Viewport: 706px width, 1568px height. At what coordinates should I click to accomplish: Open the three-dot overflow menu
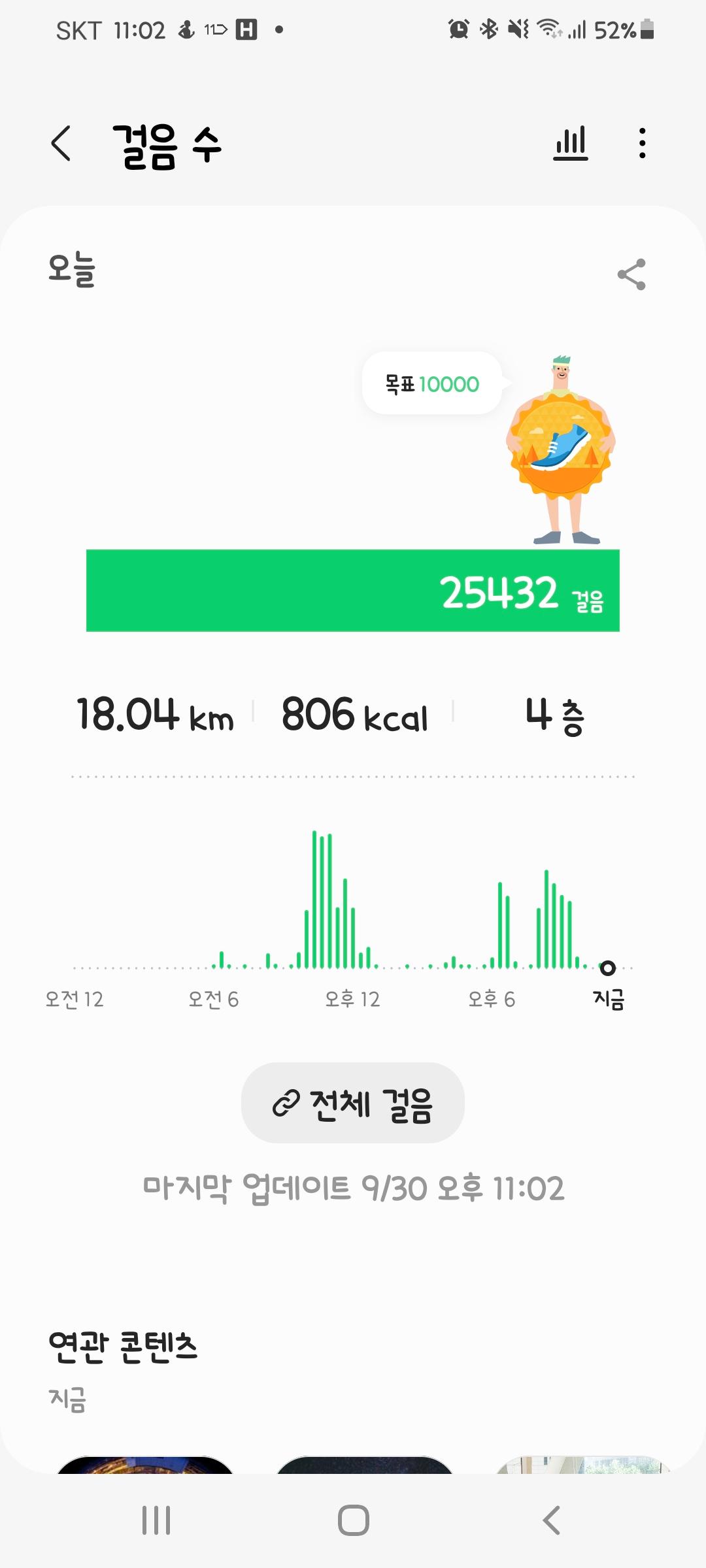(x=643, y=143)
